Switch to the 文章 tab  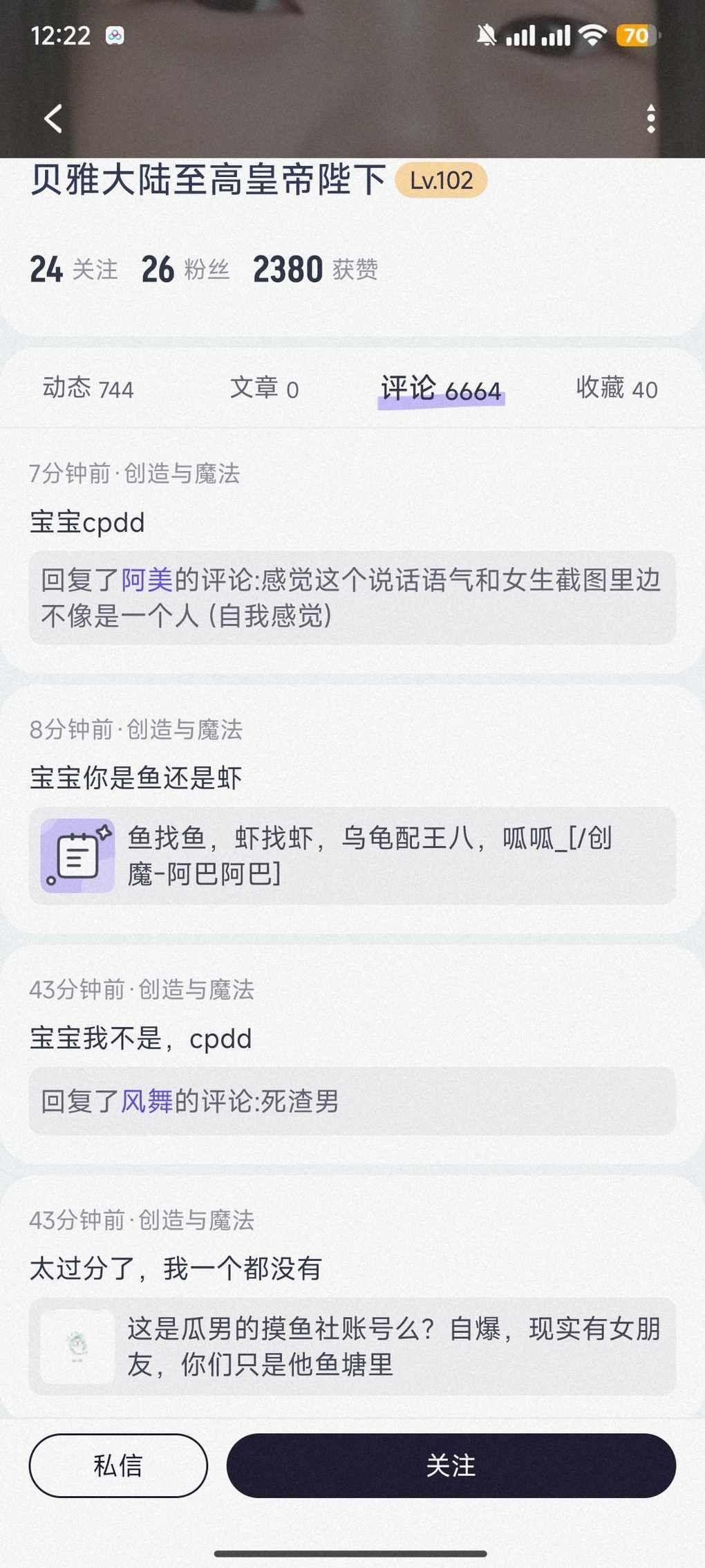tap(264, 389)
